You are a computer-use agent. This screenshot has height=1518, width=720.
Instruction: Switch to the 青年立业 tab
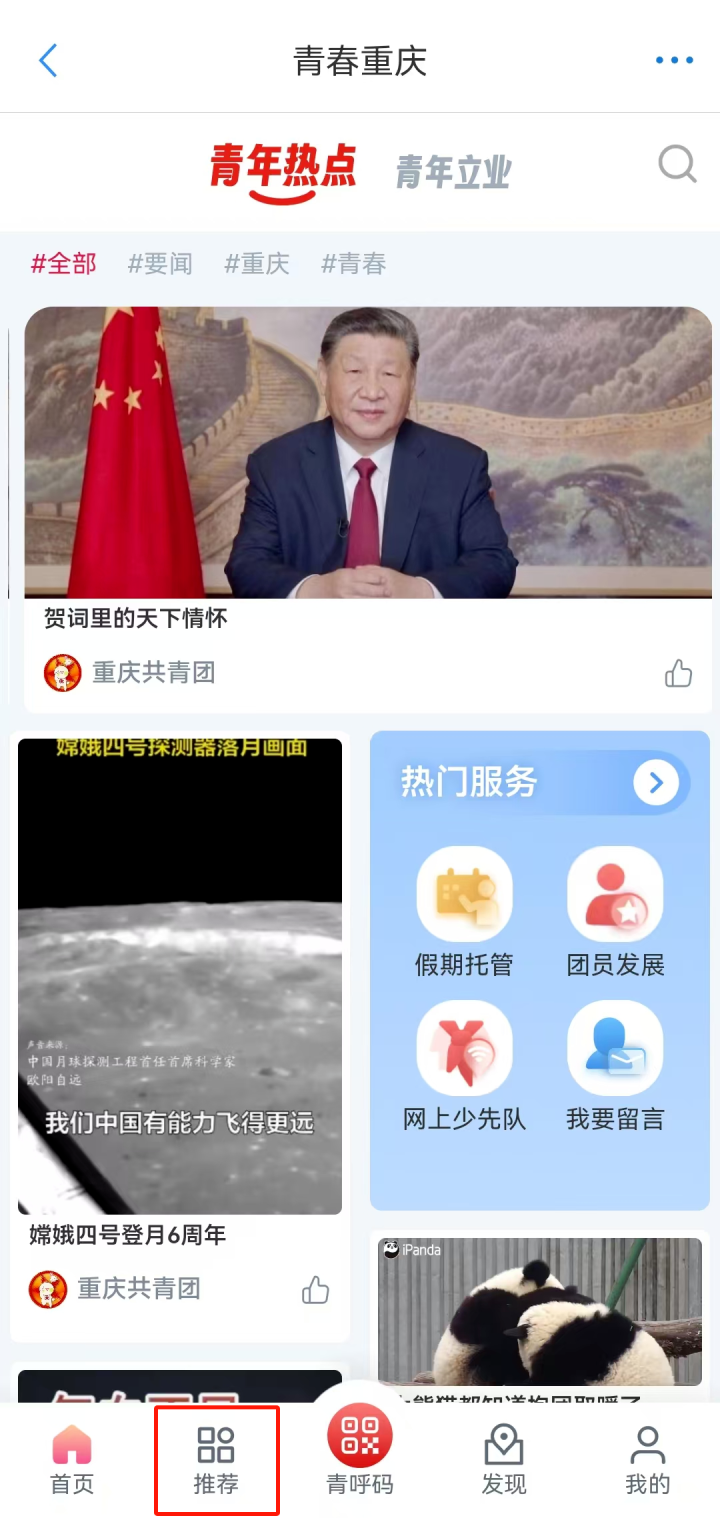453,172
